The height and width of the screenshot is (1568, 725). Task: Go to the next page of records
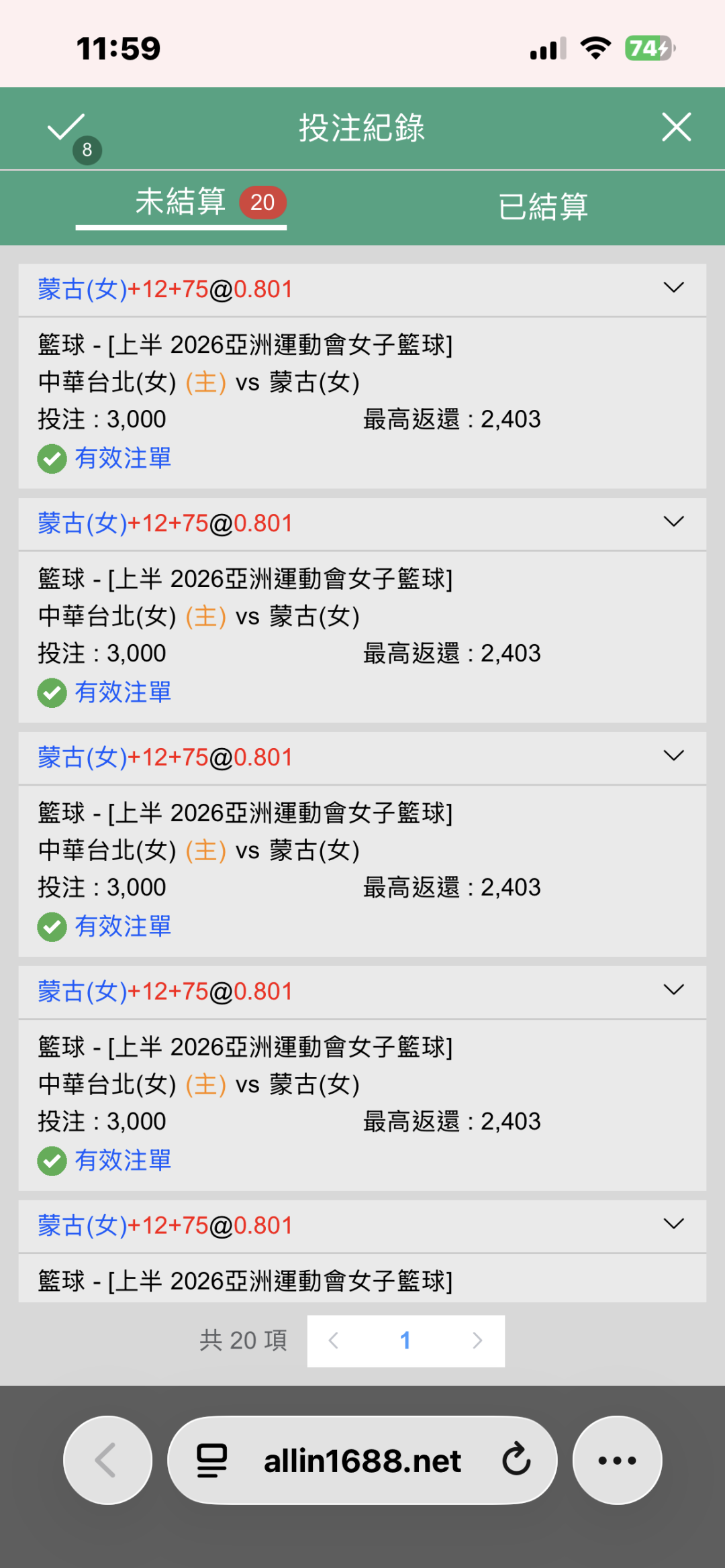(477, 1341)
